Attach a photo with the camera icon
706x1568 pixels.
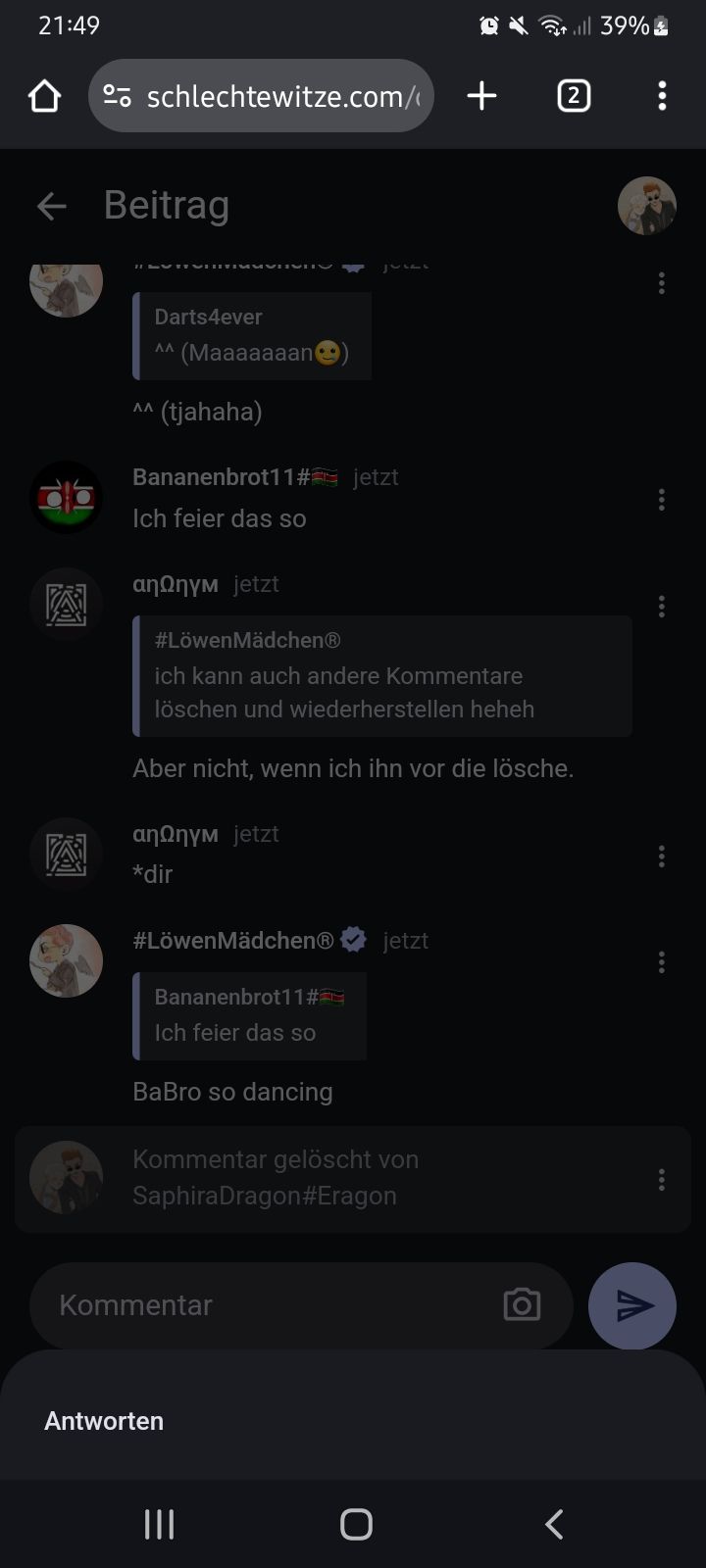(522, 1305)
